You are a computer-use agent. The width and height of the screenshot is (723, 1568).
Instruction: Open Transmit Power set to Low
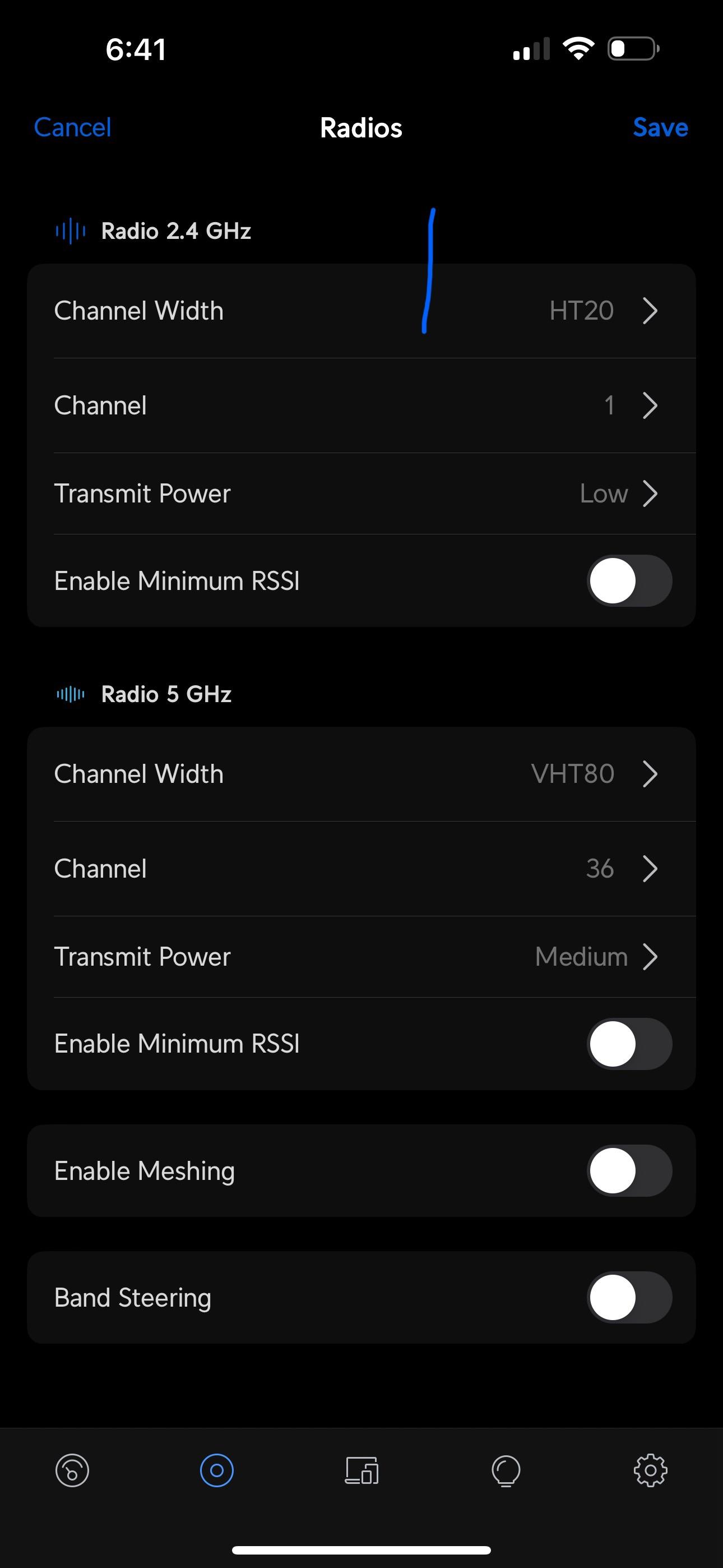coord(361,494)
